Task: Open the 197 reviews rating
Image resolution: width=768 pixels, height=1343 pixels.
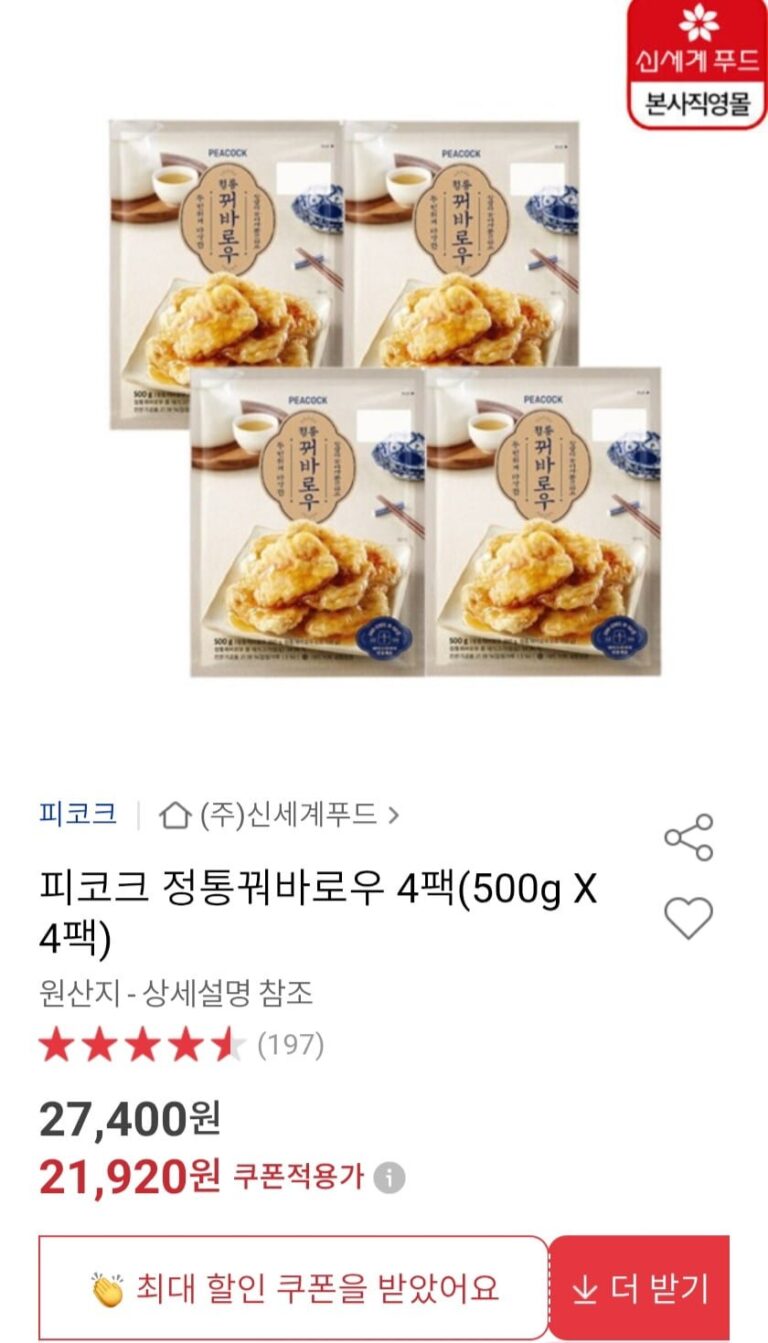Action: pos(182,1046)
